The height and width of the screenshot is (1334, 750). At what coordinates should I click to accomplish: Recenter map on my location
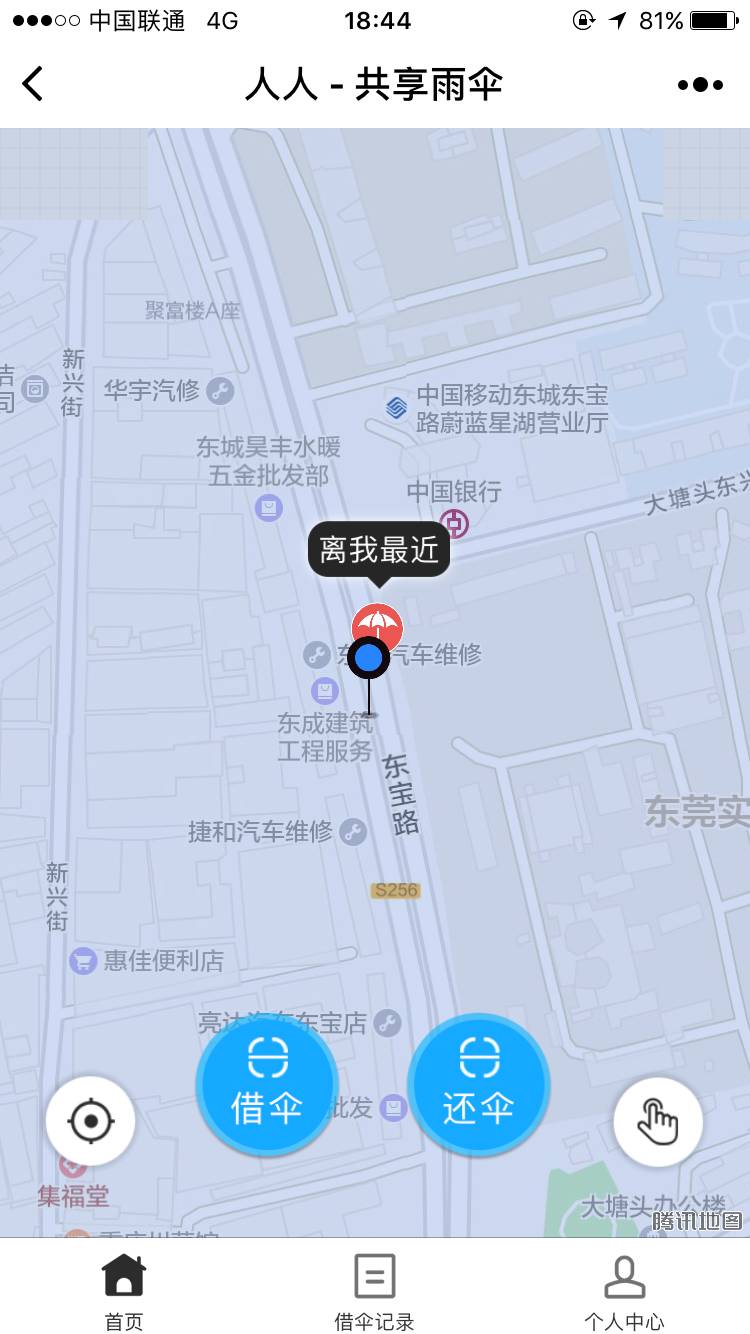(91, 1121)
